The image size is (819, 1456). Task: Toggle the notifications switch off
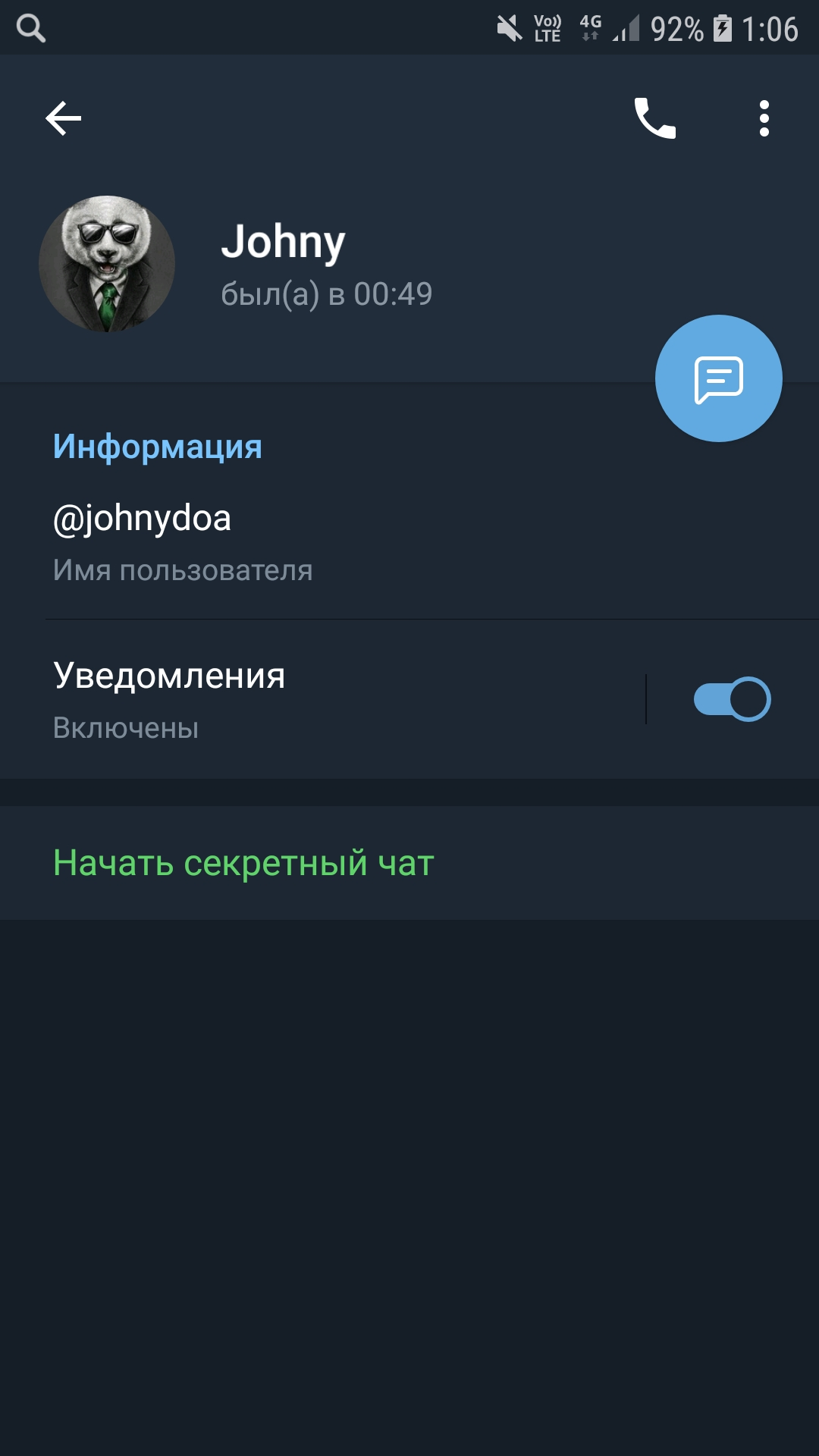point(733,699)
